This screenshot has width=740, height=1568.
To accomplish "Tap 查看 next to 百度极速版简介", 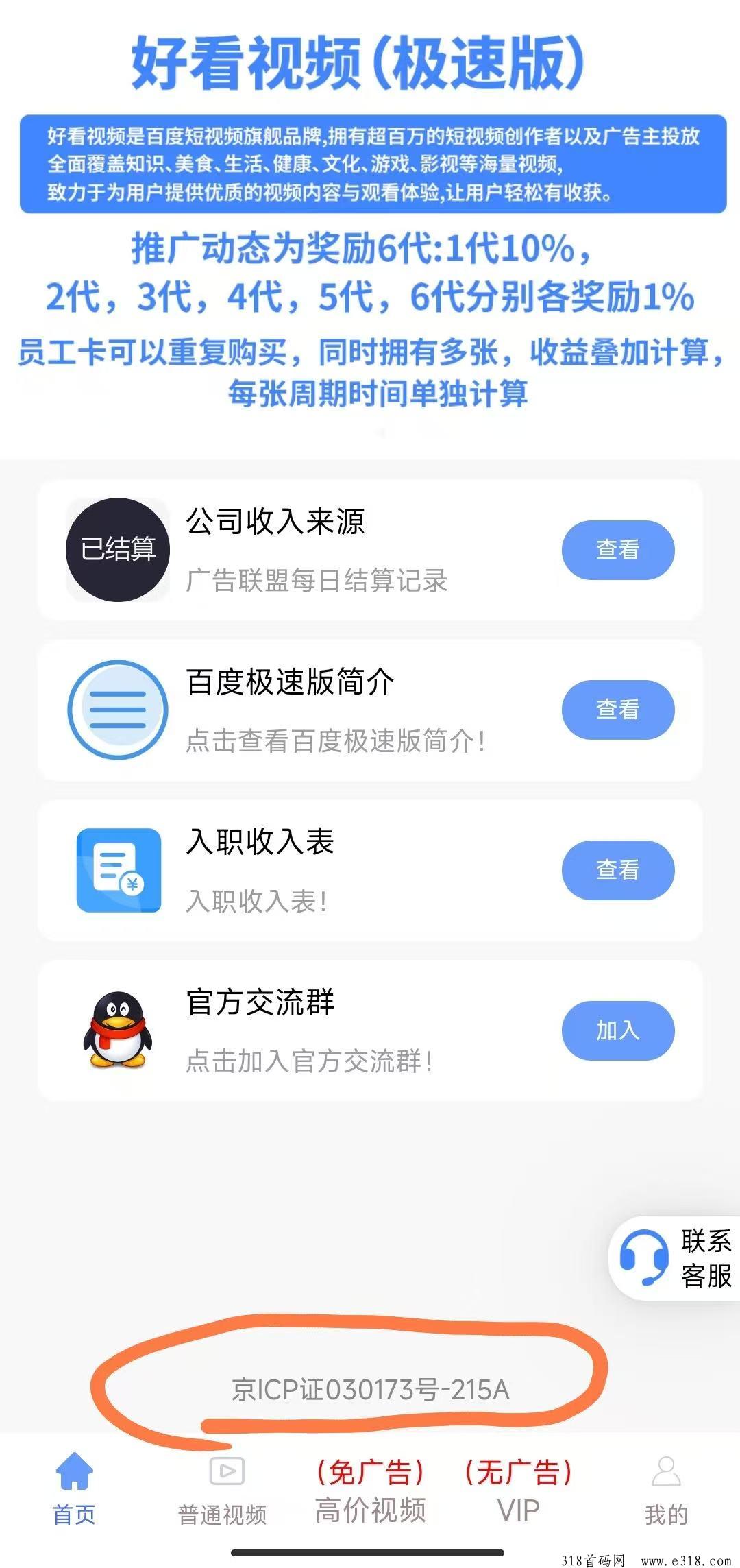I will click(618, 710).
